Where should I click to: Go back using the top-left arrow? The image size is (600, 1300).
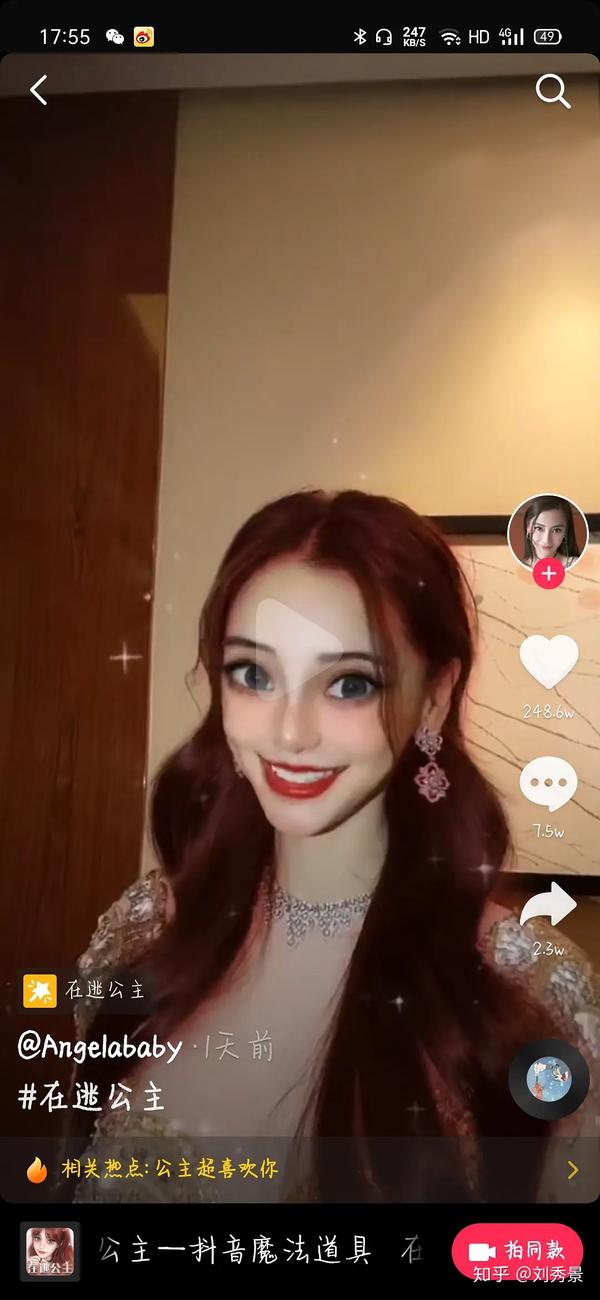coord(38,91)
